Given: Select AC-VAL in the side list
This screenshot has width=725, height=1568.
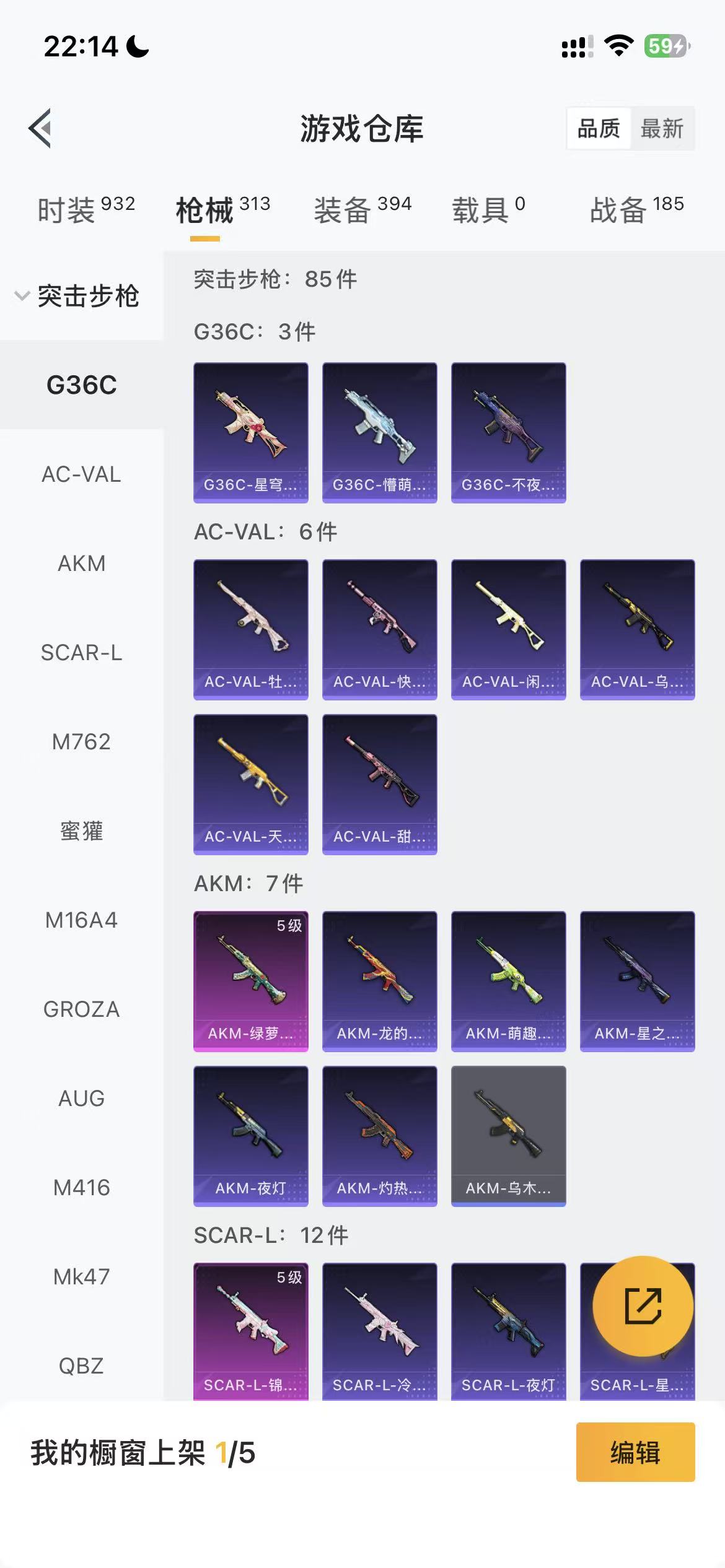Looking at the screenshot, I should (x=81, y=474).
